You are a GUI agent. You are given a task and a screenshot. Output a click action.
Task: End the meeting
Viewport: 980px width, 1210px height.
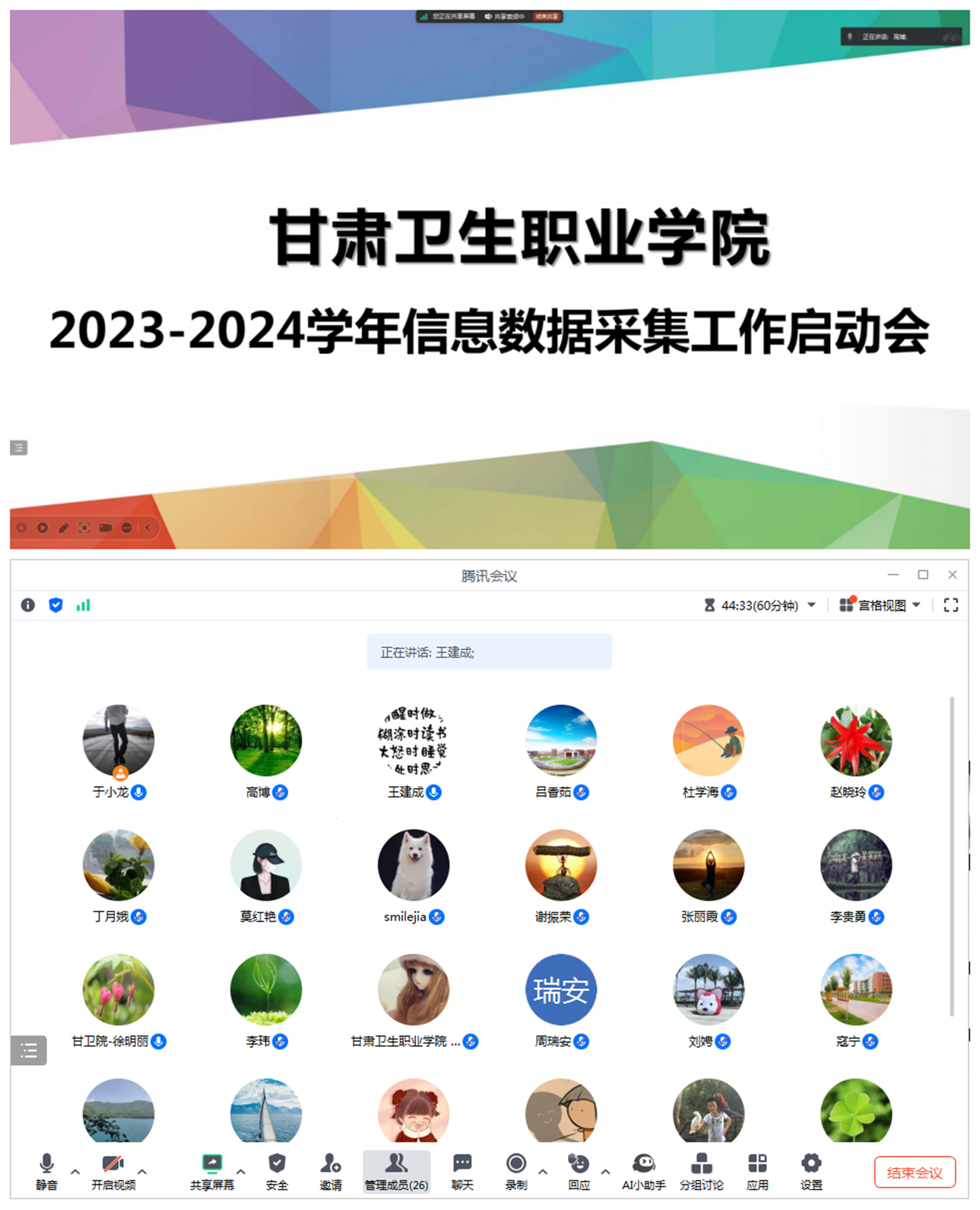click(914, 1172)
